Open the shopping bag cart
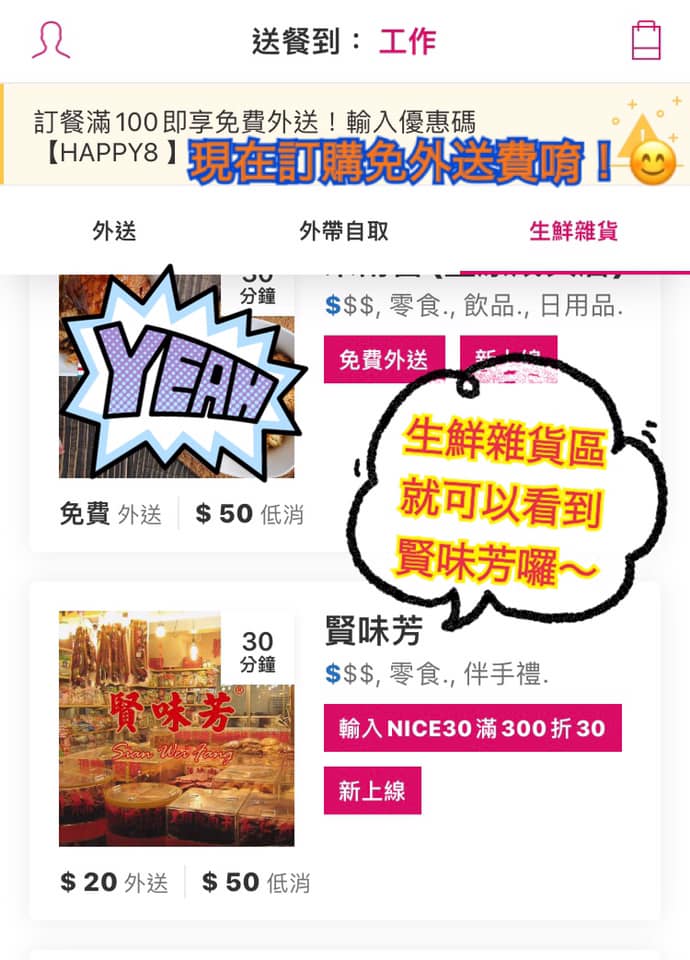This screenshot has width=690, height=960. (646, 41)
